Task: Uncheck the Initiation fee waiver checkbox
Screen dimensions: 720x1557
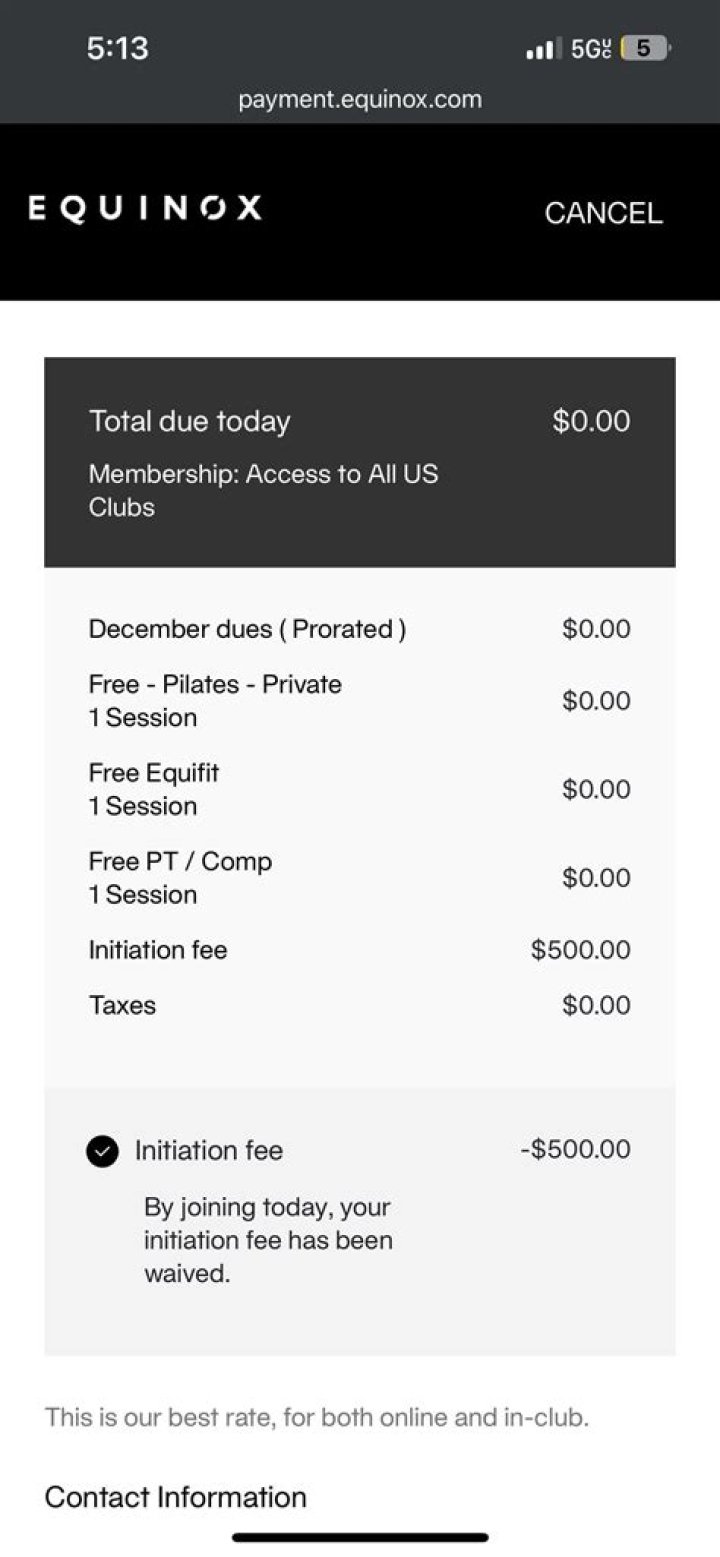Action: (101, 1152)
